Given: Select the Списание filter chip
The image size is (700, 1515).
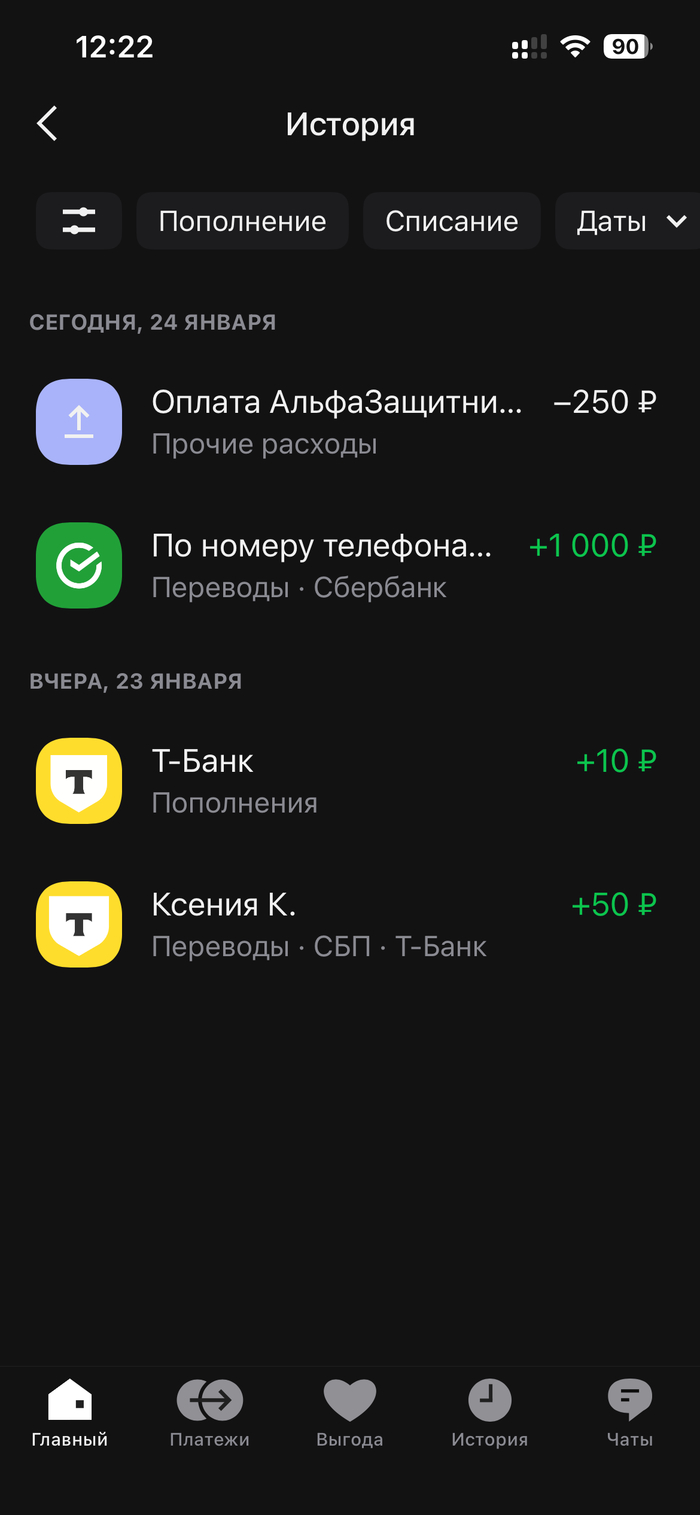Looking at the screenshot, I should [x=452, y=221].
